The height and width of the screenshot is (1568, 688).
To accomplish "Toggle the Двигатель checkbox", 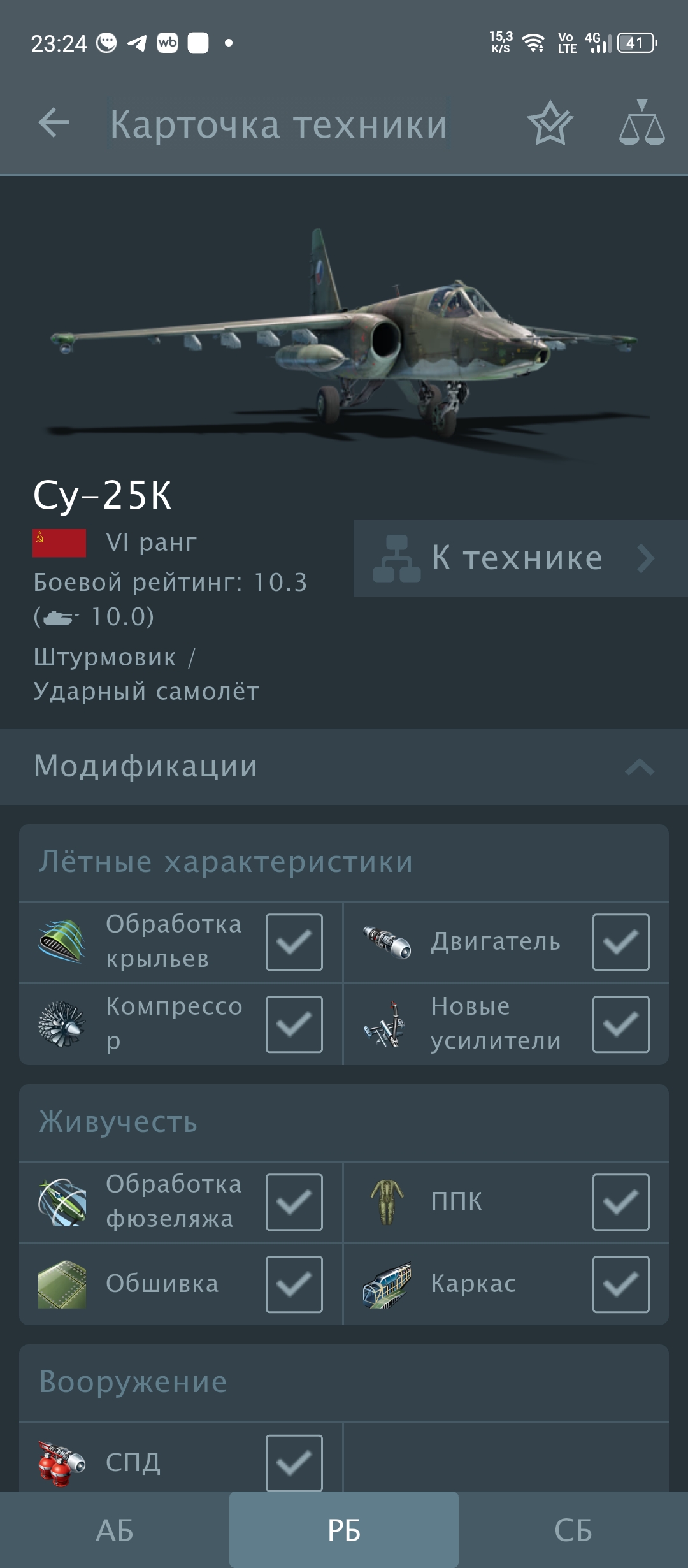I will pyautogui.click(x=620, y=942).
